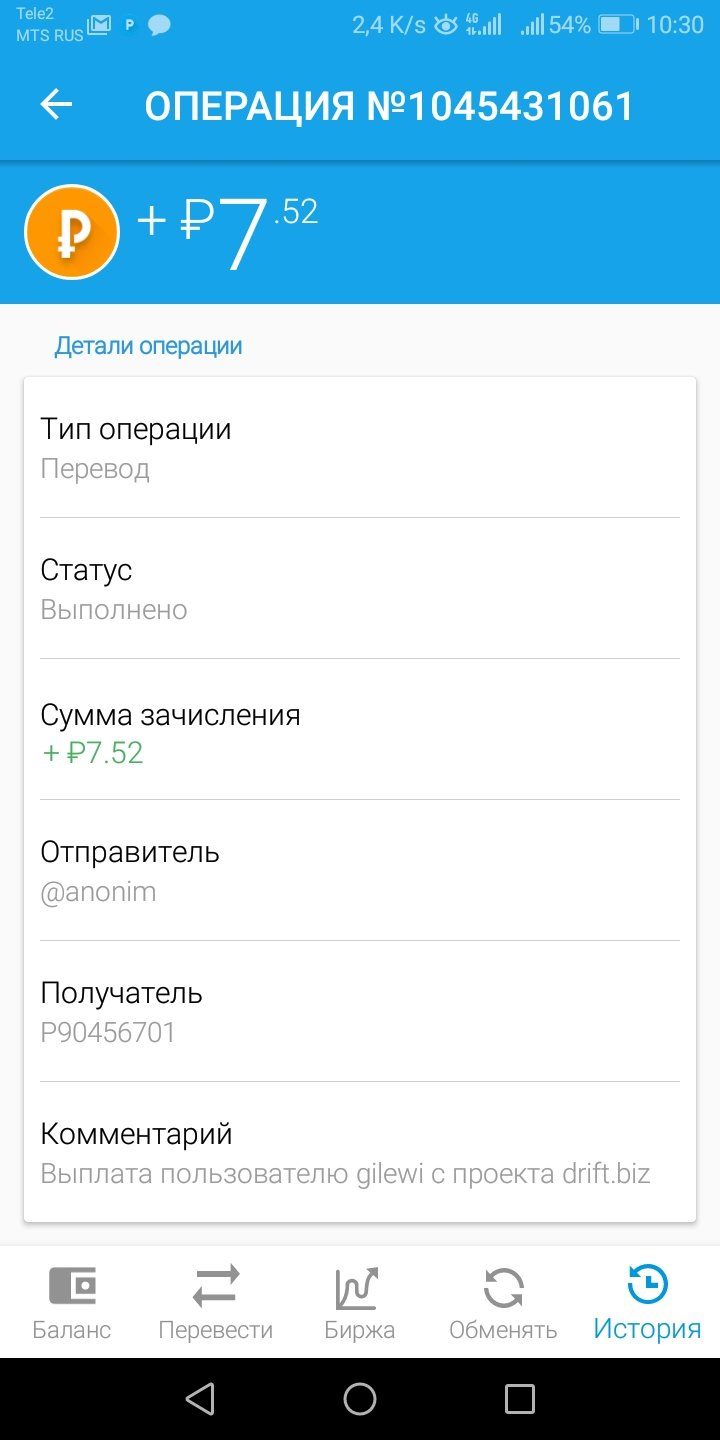
Task: Switch to the Биржа tab
Action: (360, 1302)
